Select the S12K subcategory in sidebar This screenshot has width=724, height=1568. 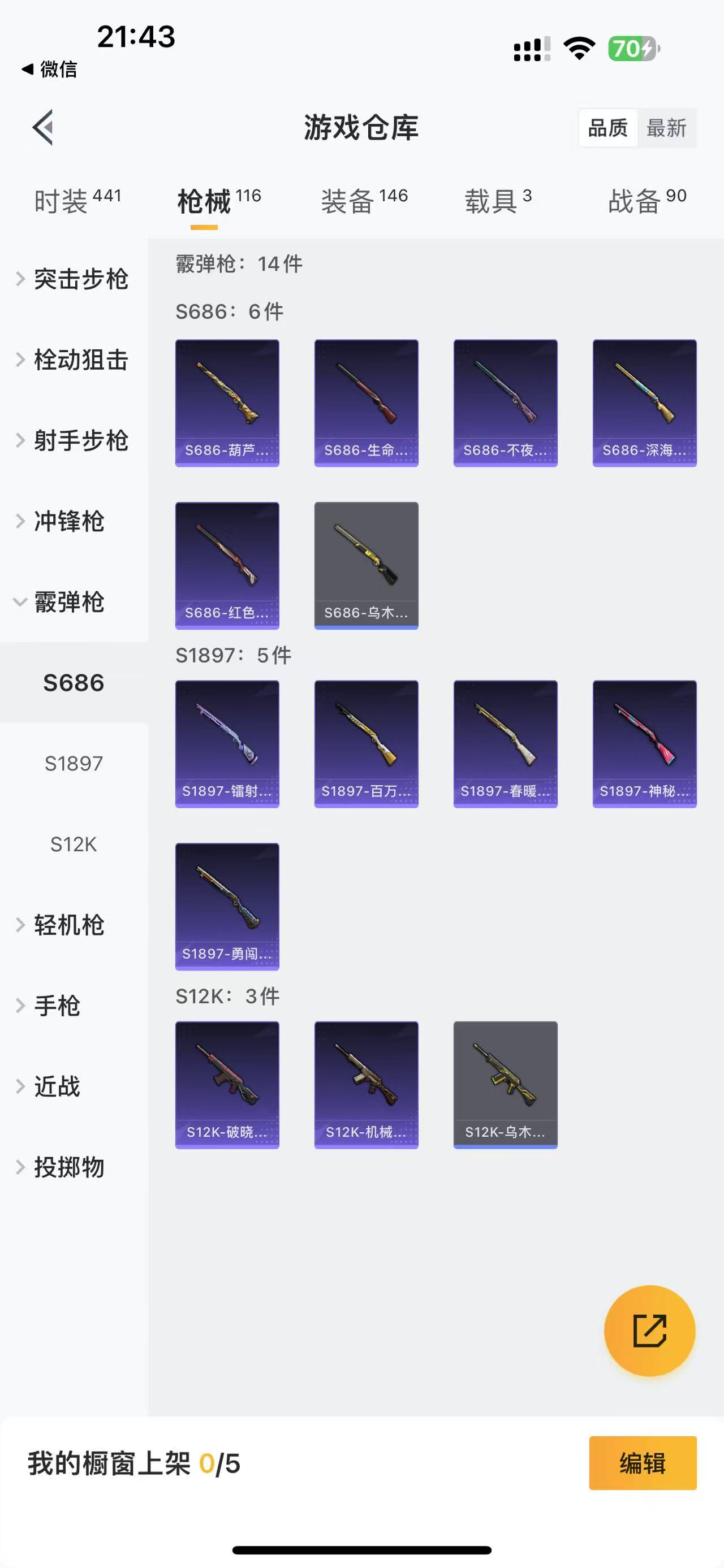[74, 844]
